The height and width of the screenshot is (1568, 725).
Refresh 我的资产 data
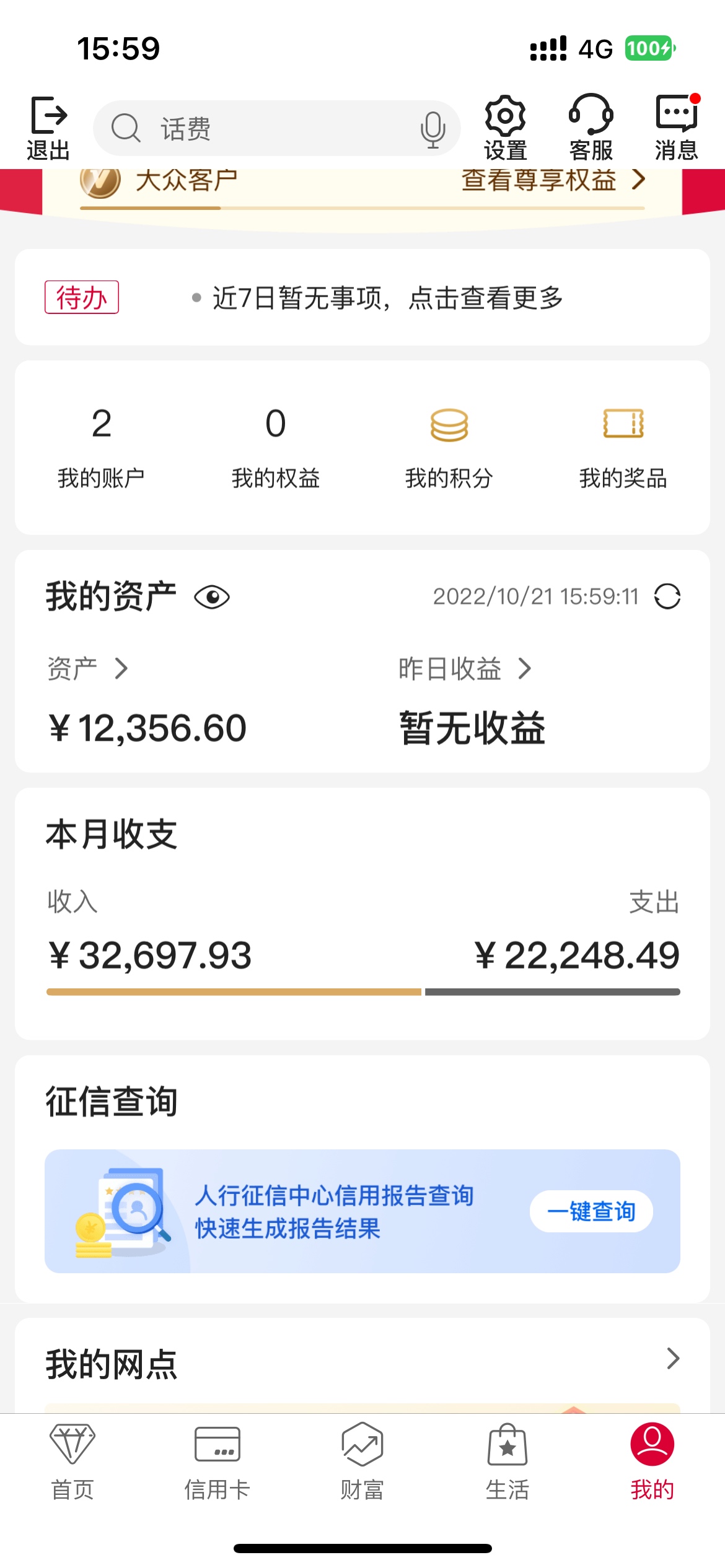point(667,596)
